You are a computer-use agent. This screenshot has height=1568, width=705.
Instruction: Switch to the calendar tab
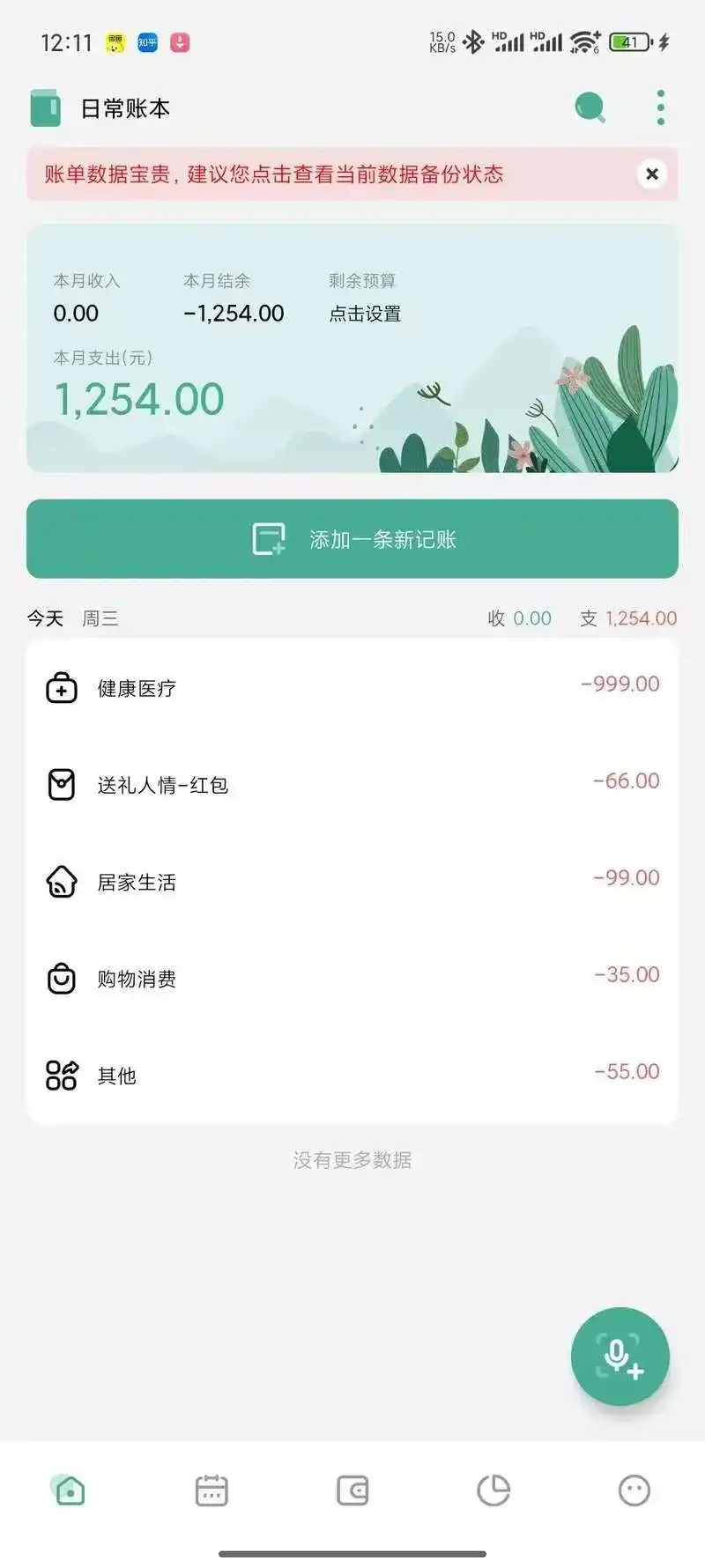(x=211, y=1490)
